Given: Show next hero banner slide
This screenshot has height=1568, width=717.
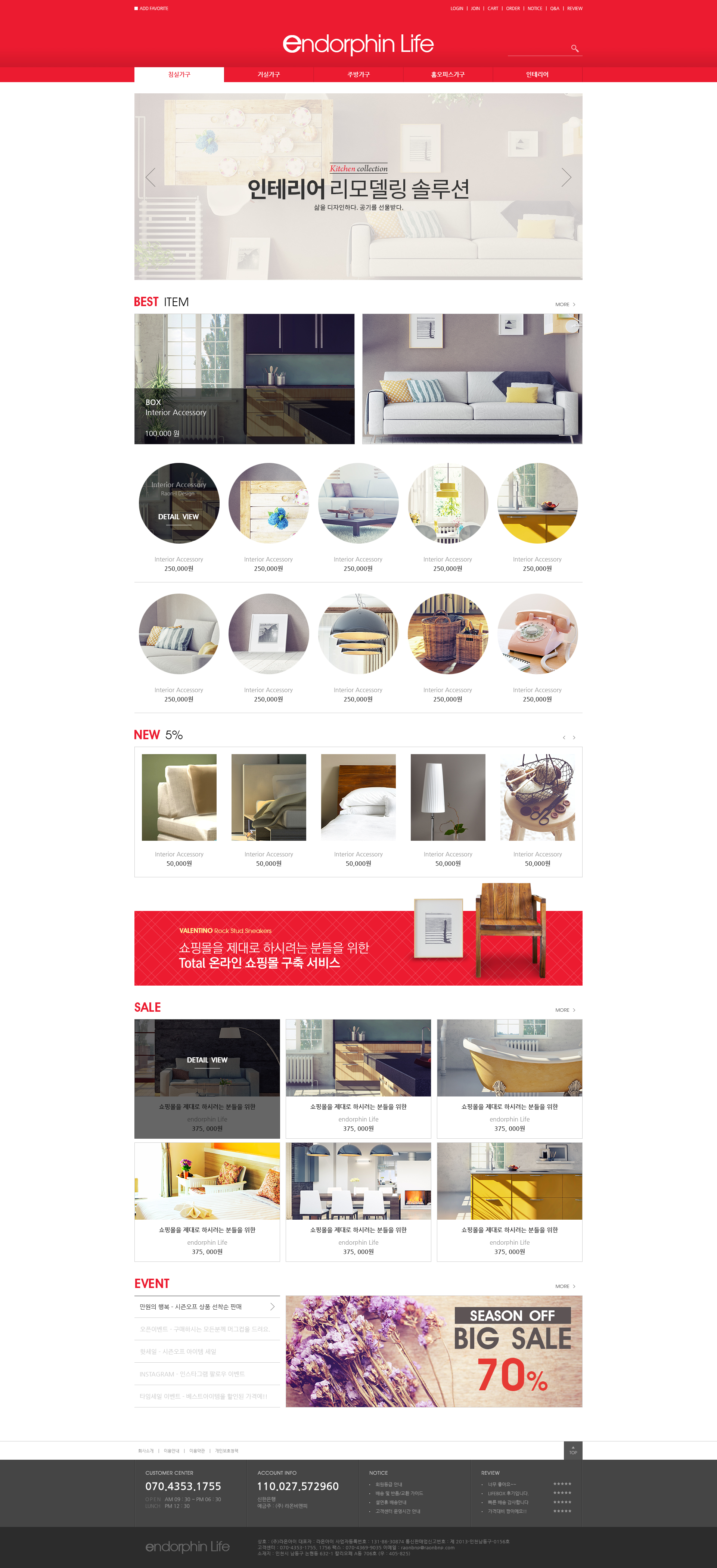Looking at the screenshot, I should 566,177.
